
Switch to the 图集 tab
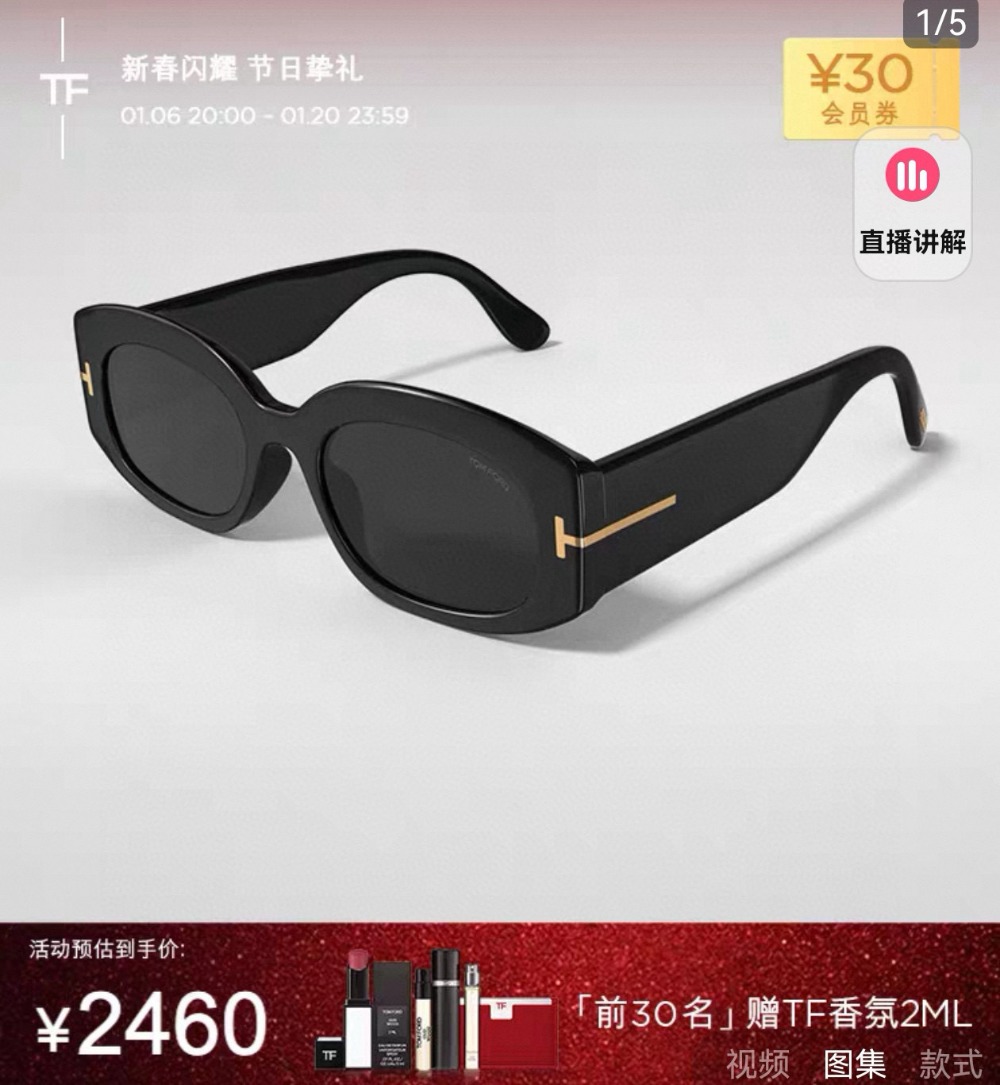(854, 1063)
